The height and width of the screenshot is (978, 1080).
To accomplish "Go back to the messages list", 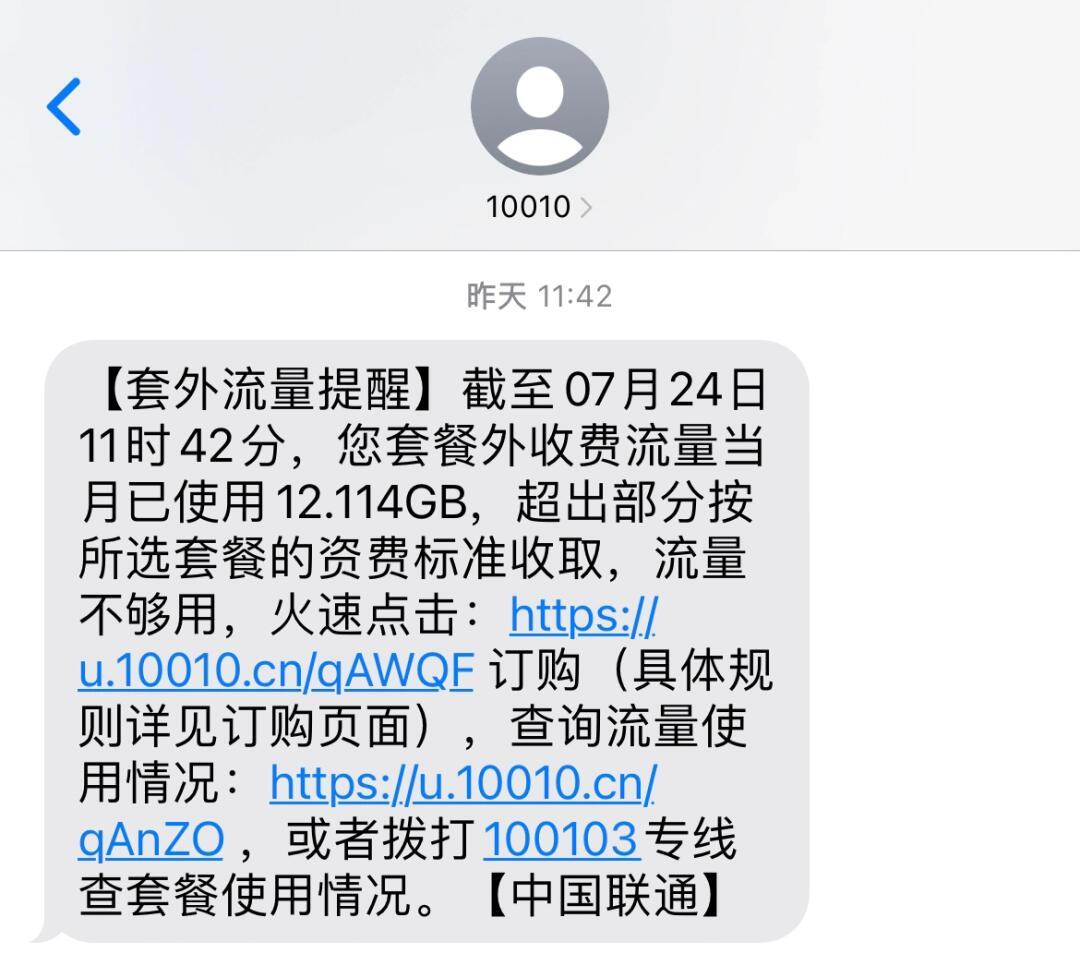I will click(64, 106).
